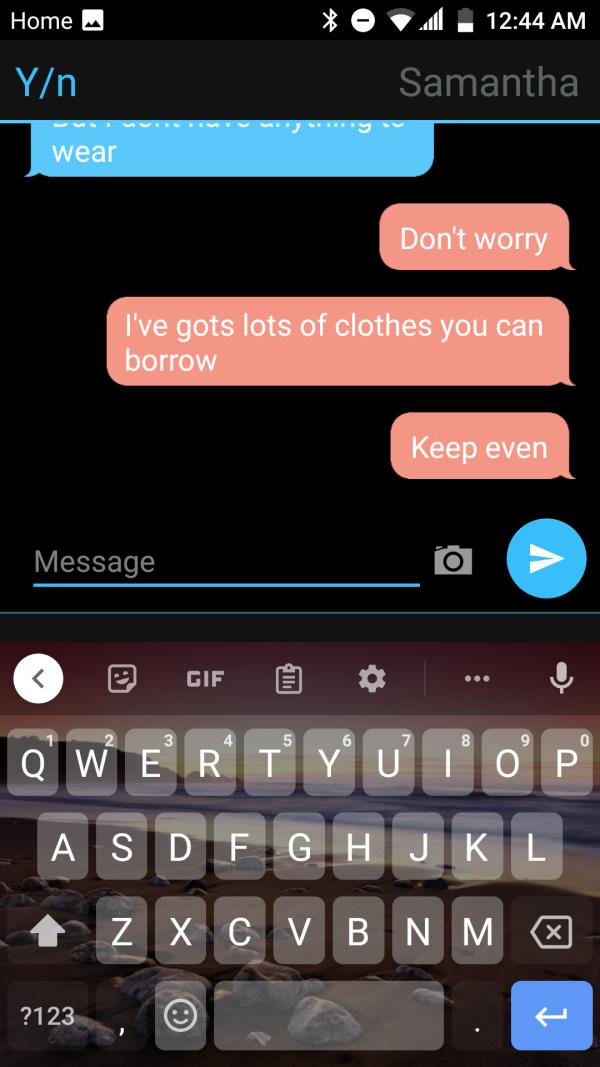This screenshot has height=1067, width=600.
Task: Start voice typing with the microphone
Action: (x=561, y=679)
